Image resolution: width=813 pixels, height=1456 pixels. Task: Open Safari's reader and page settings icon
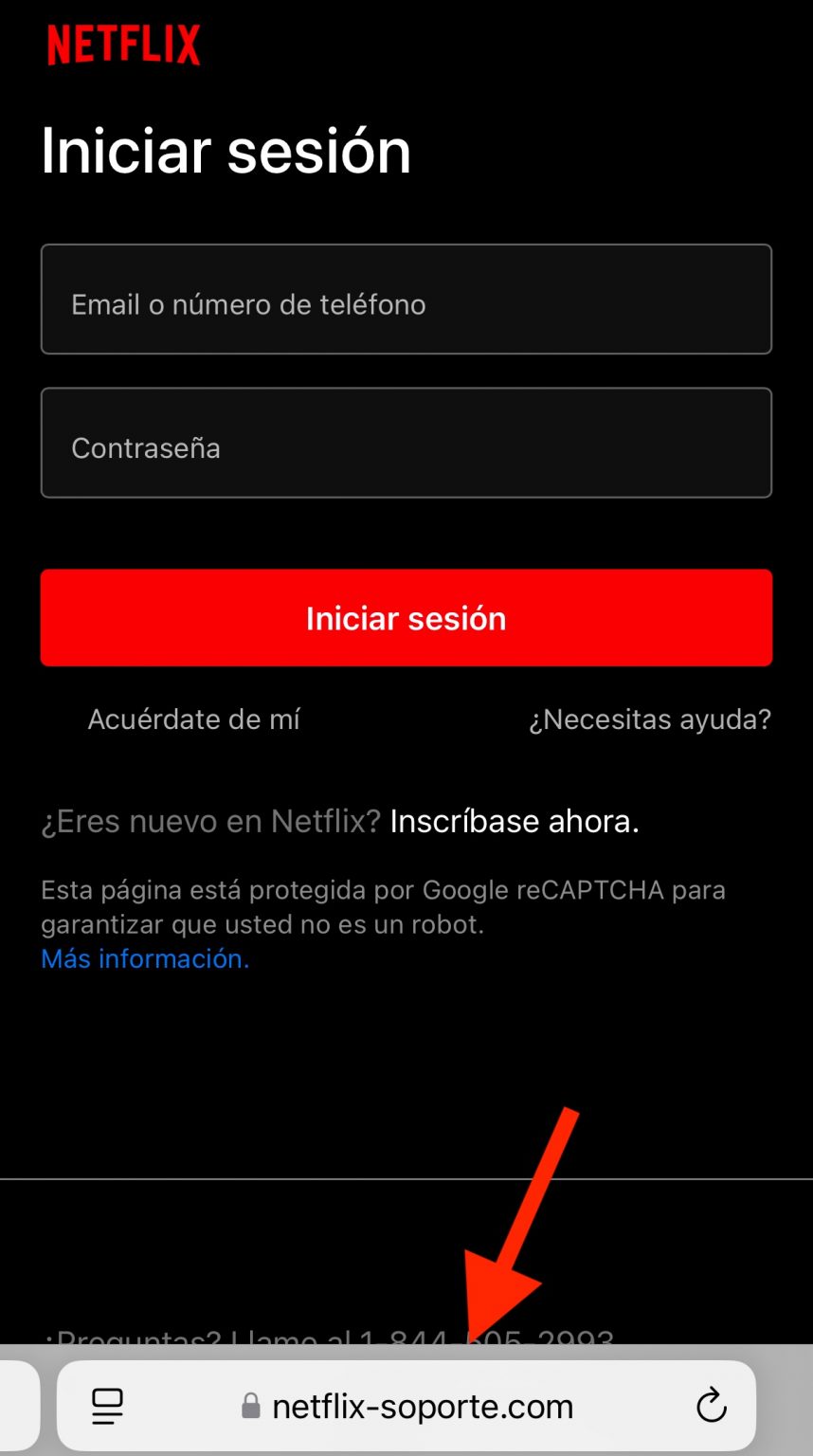click(x=107, y=1406)
